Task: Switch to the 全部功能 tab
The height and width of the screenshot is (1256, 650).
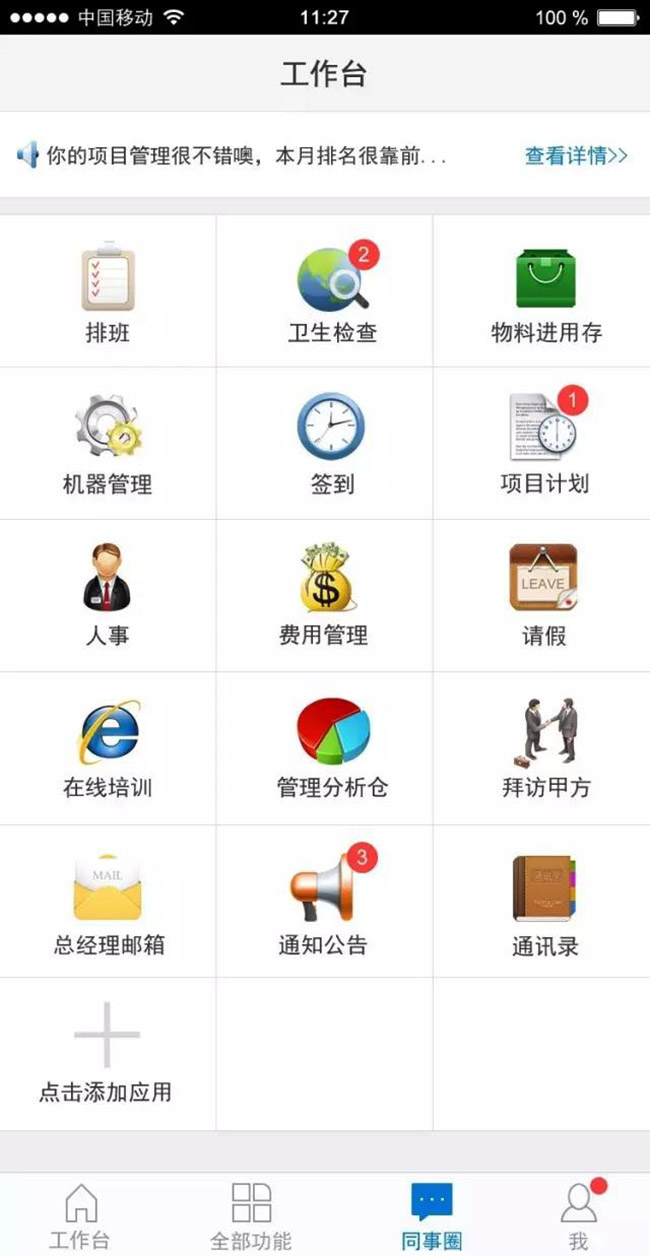Action: click(x=251, y=1215)
